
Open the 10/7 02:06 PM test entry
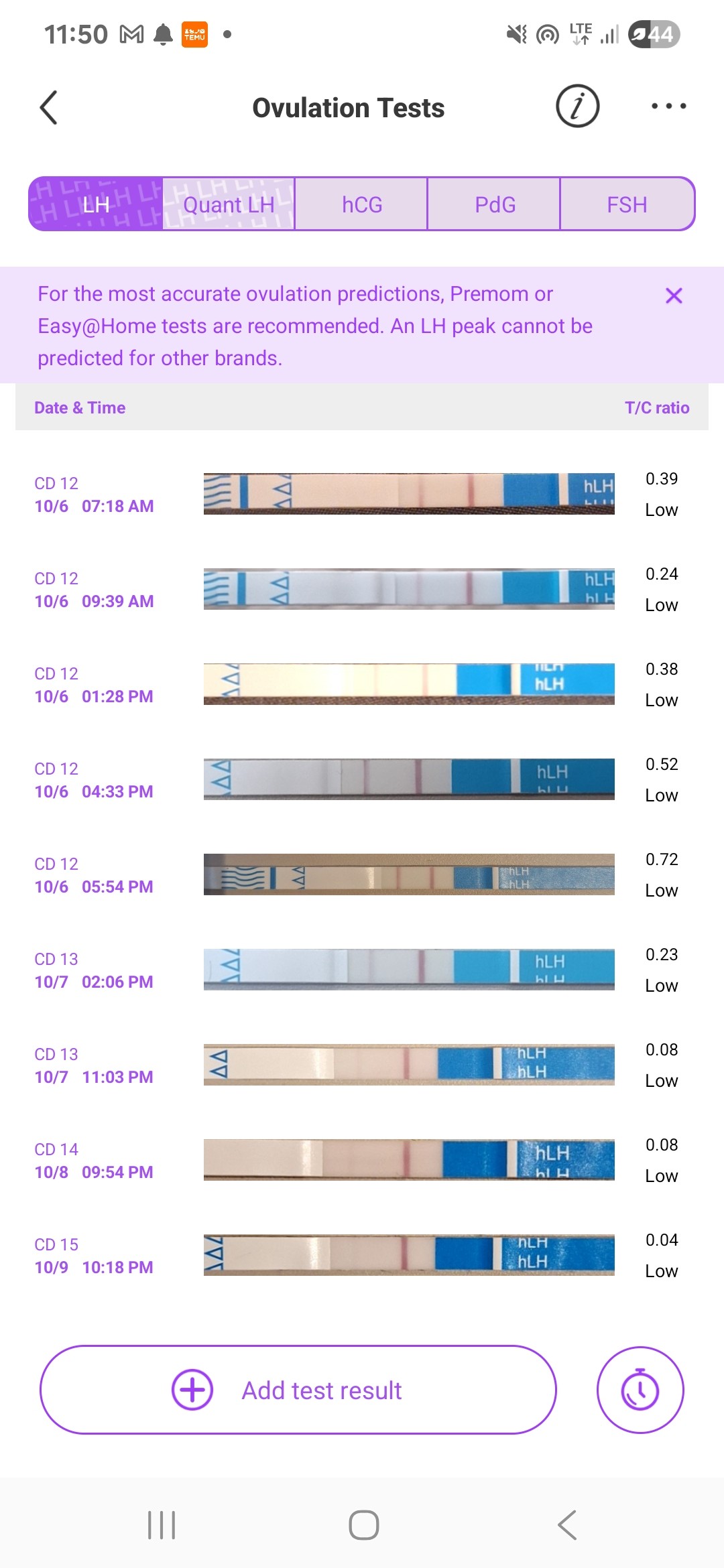[x=362, y=970]
